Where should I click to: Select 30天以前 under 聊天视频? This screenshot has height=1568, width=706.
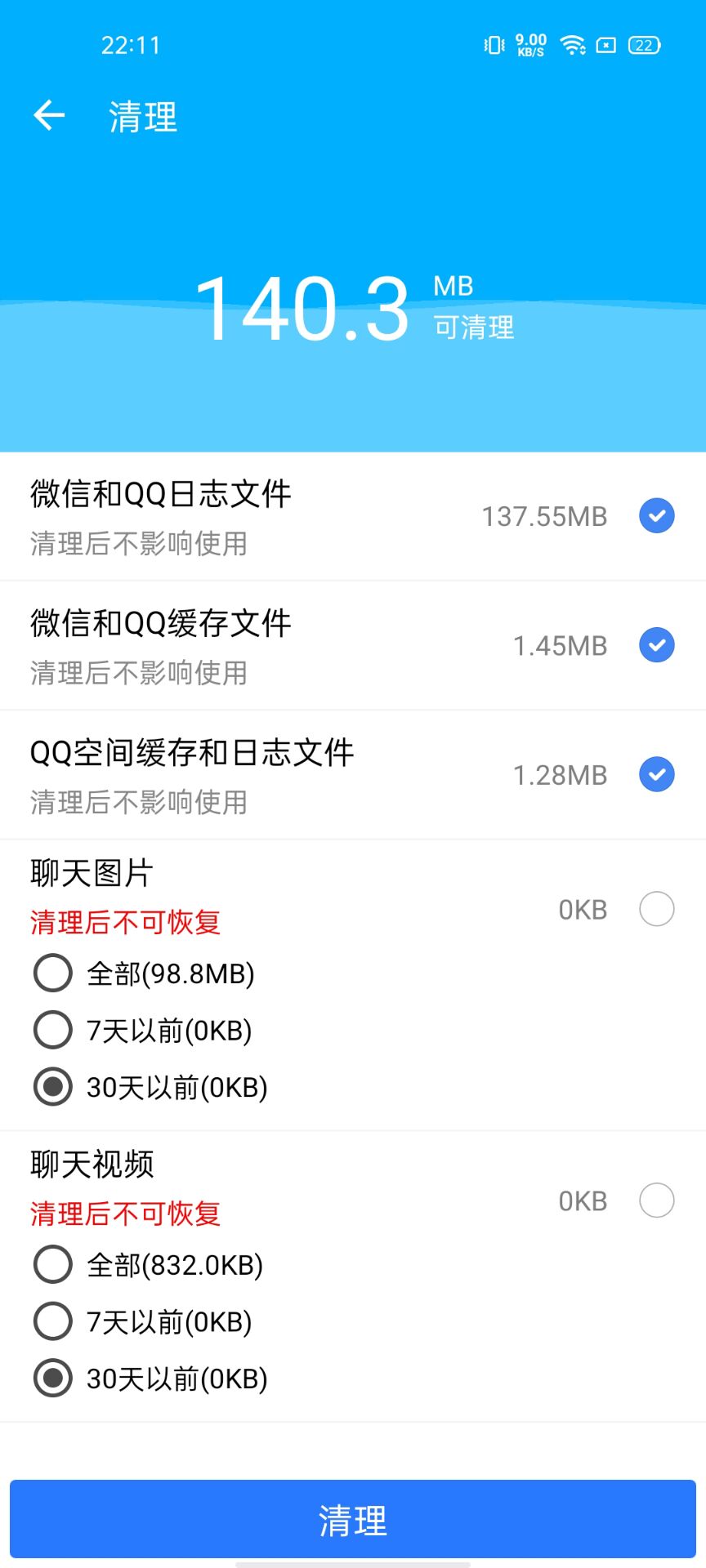click(53, 1379)
